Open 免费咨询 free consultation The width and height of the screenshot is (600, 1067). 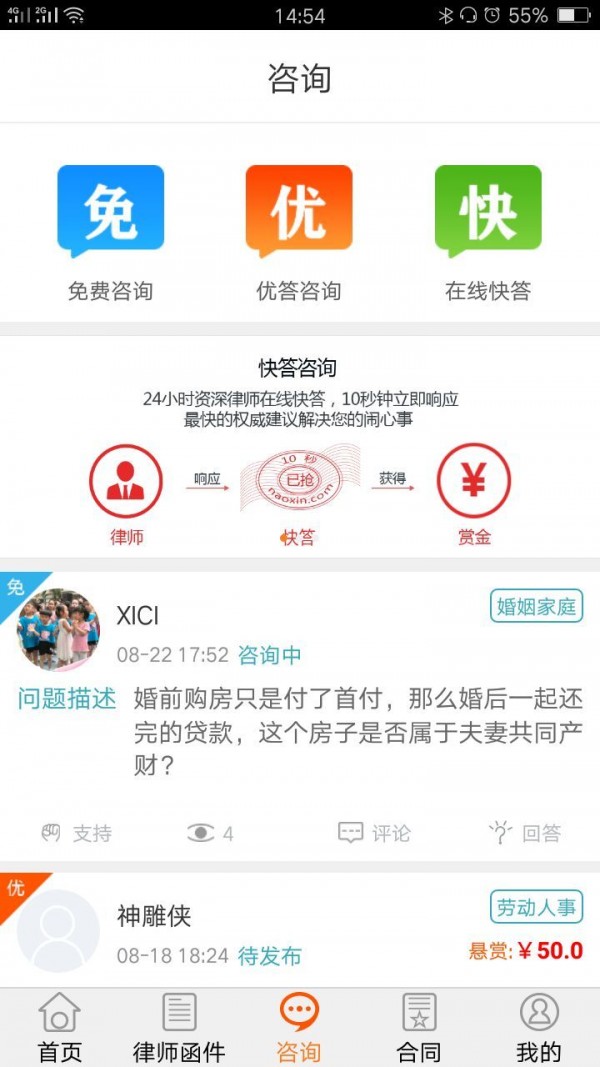[110, 232]
